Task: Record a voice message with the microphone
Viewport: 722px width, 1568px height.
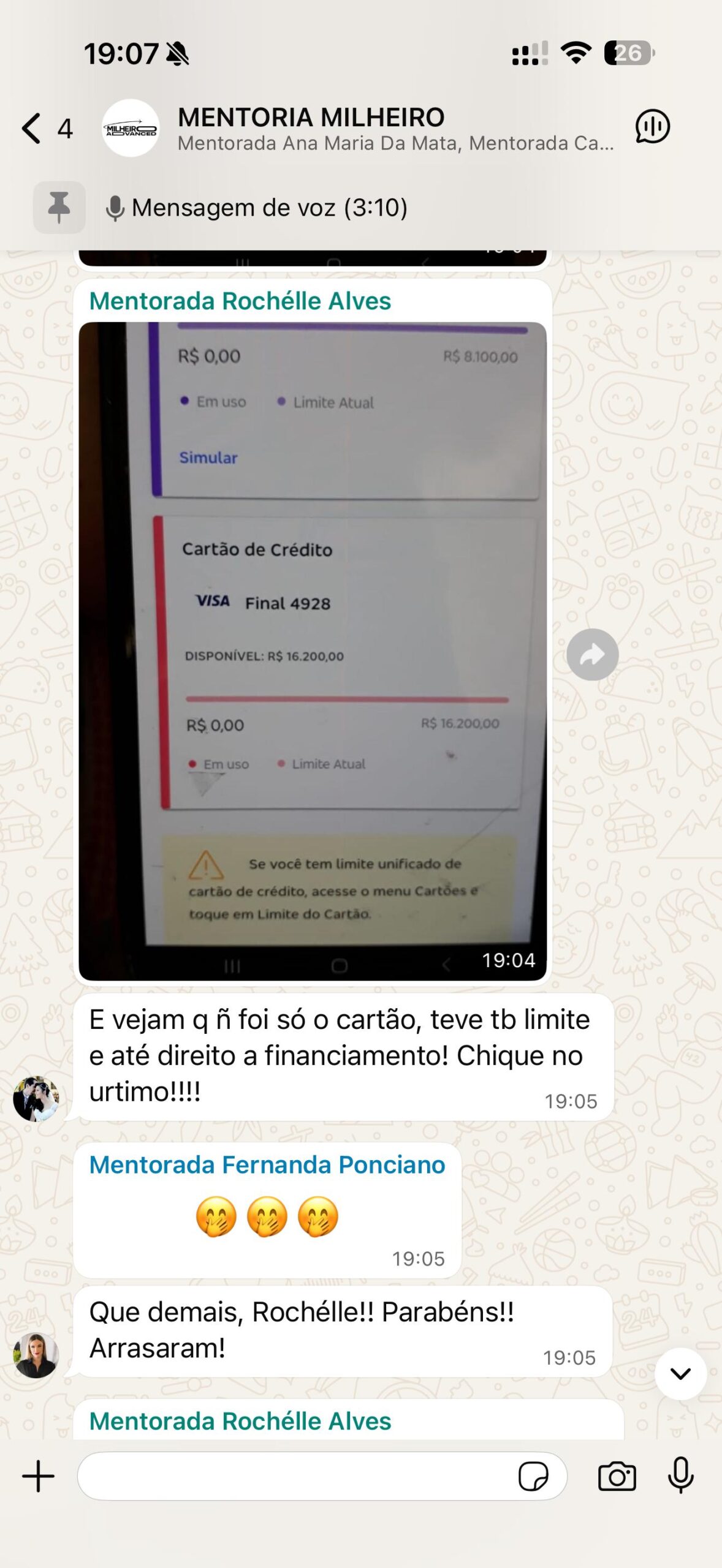Action: [680, 1476]
